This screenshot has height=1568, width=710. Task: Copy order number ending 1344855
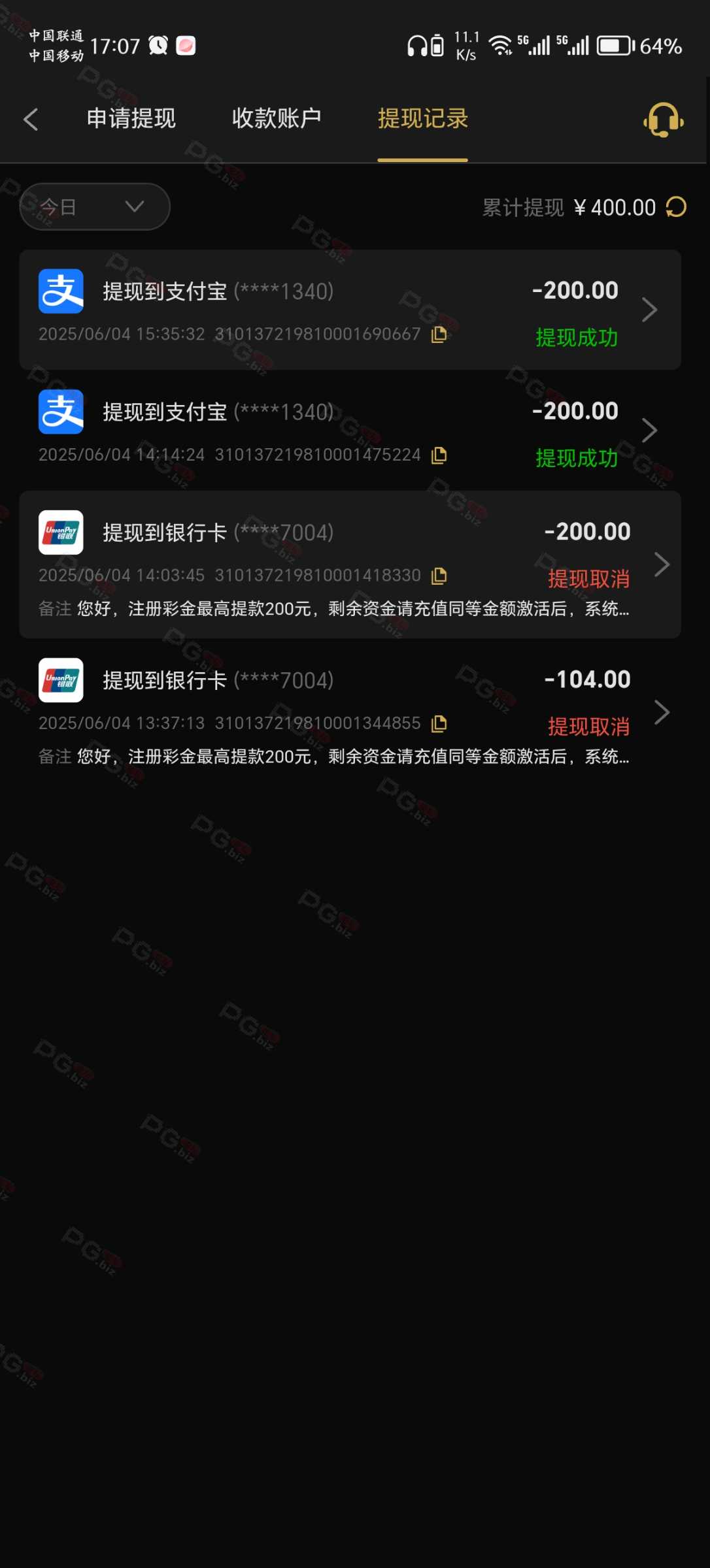pyautogui.click(x=439, y=723)
